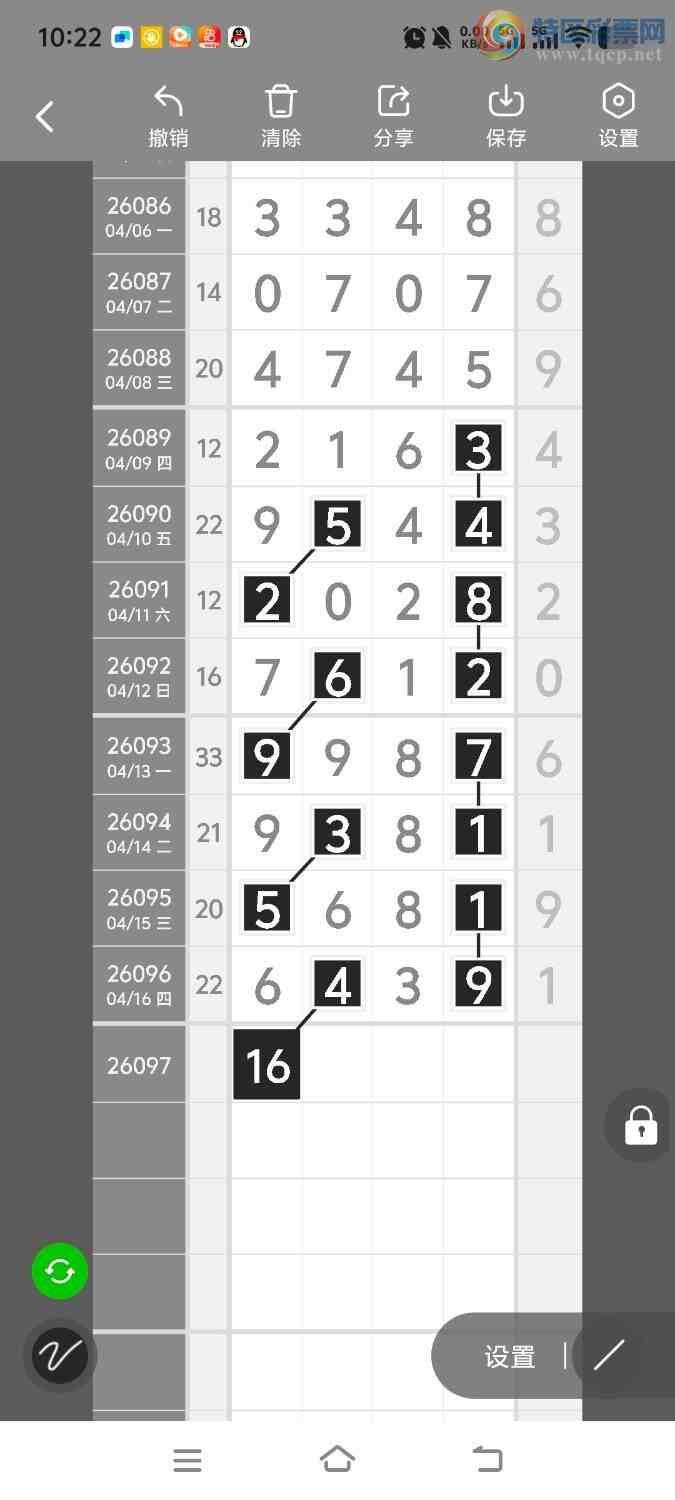Share the chart via 分享

pyautogui.click(x=393, y=117)
